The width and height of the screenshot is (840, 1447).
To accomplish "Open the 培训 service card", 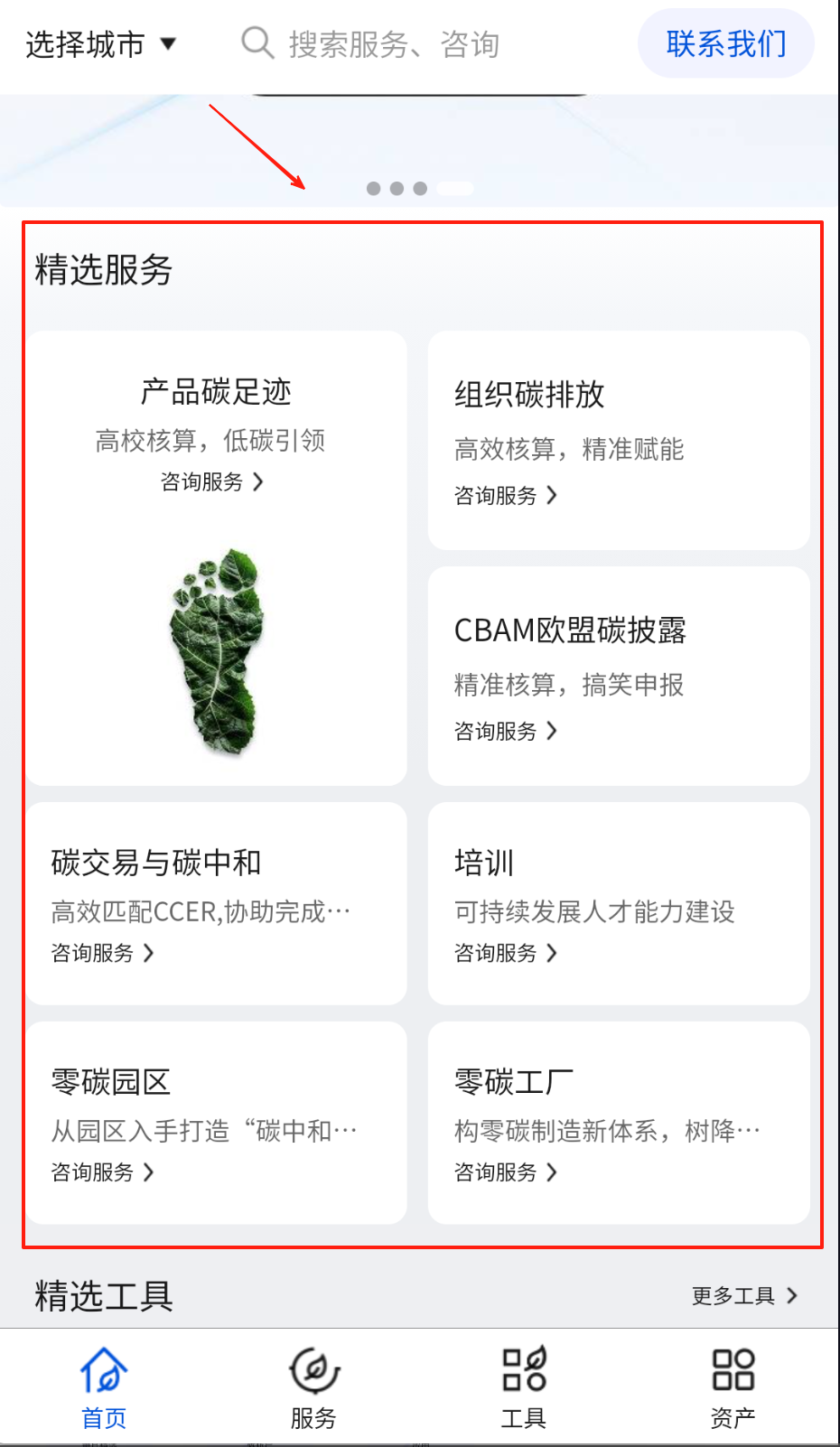I will (619, 903).
